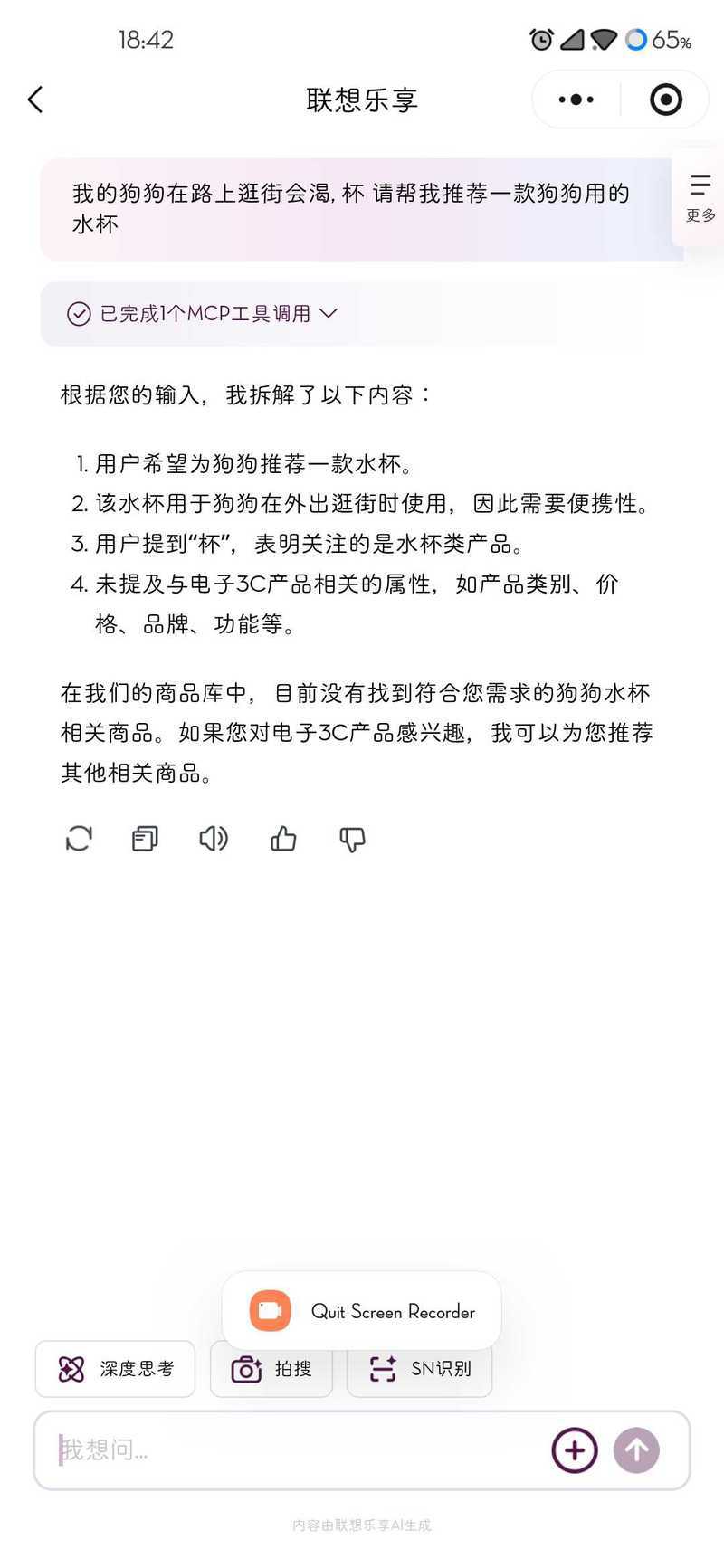Tap Quit Screen Recorder popup
This screenshot has width=724, height=1568.
[362, 1311]
